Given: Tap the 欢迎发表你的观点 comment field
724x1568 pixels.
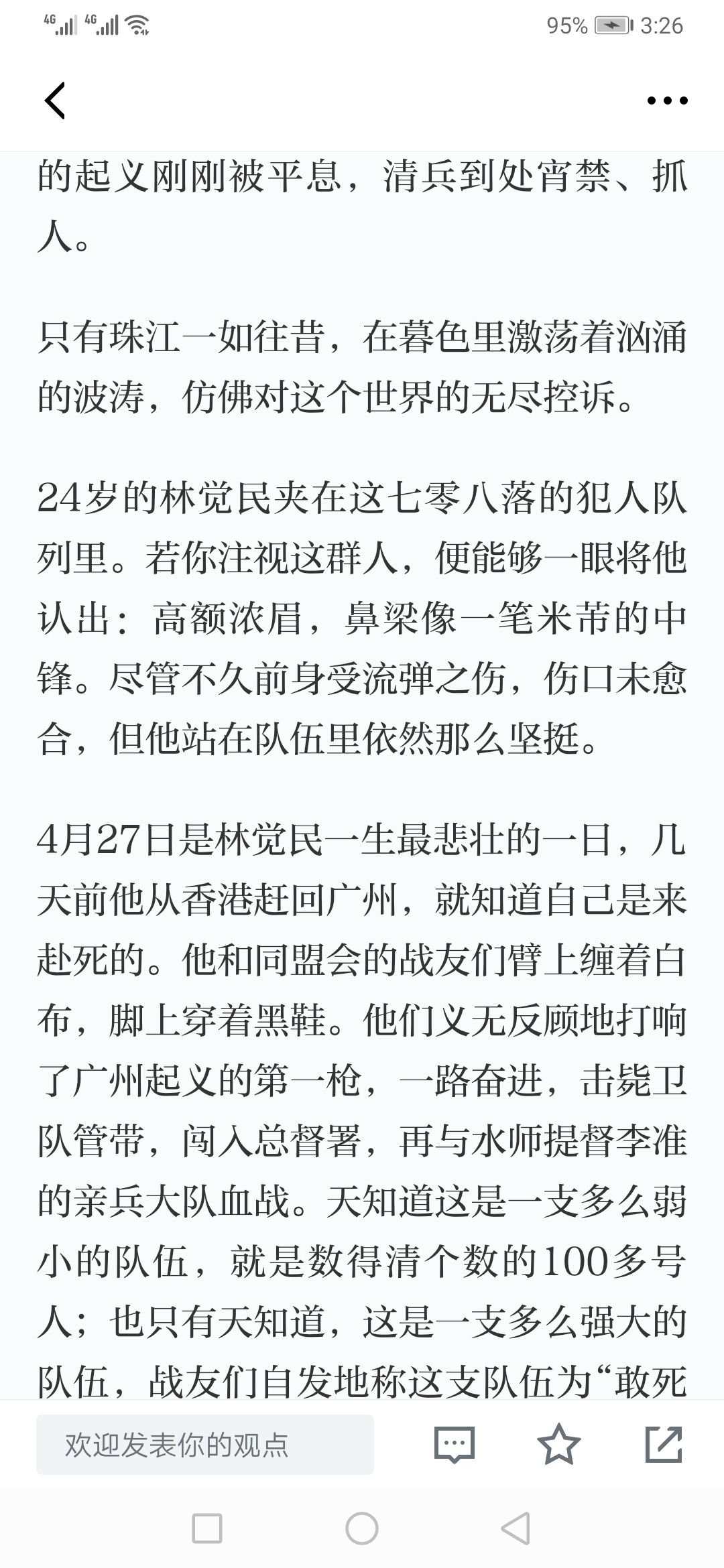Looking at the screenshot, I should coord(205,1445).
